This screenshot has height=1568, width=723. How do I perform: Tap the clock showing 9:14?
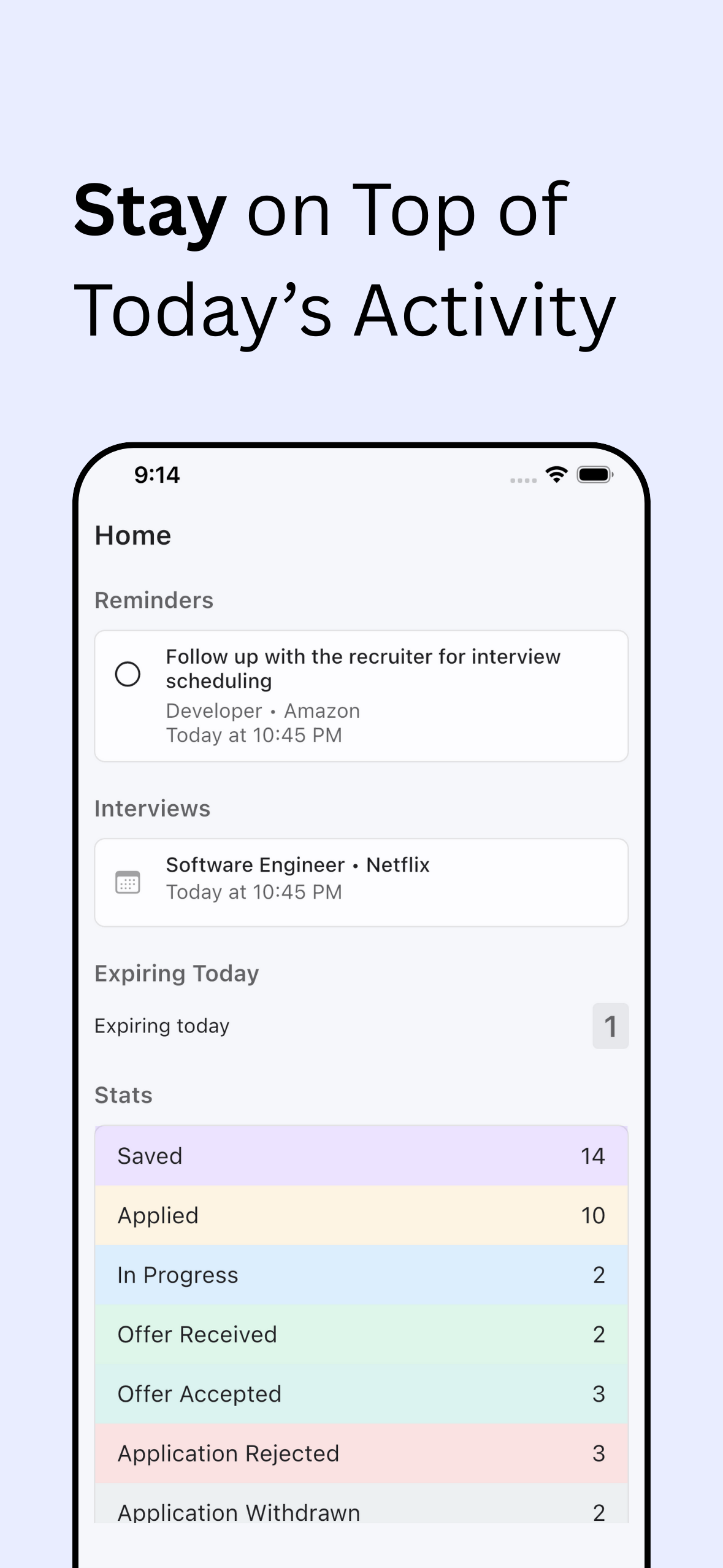coord(156,475)
